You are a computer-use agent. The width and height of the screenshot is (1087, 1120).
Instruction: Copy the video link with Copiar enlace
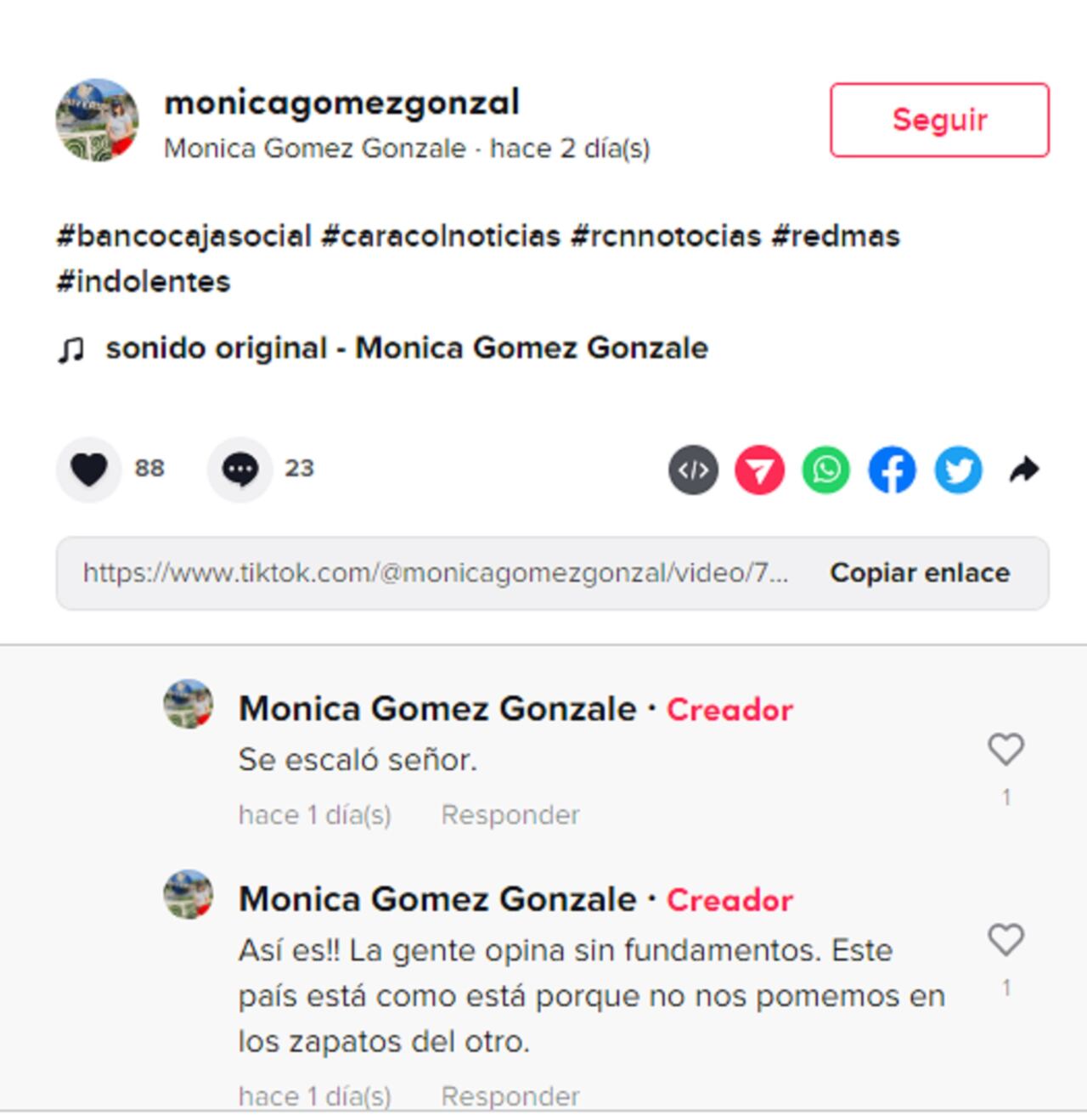[920, 573]
